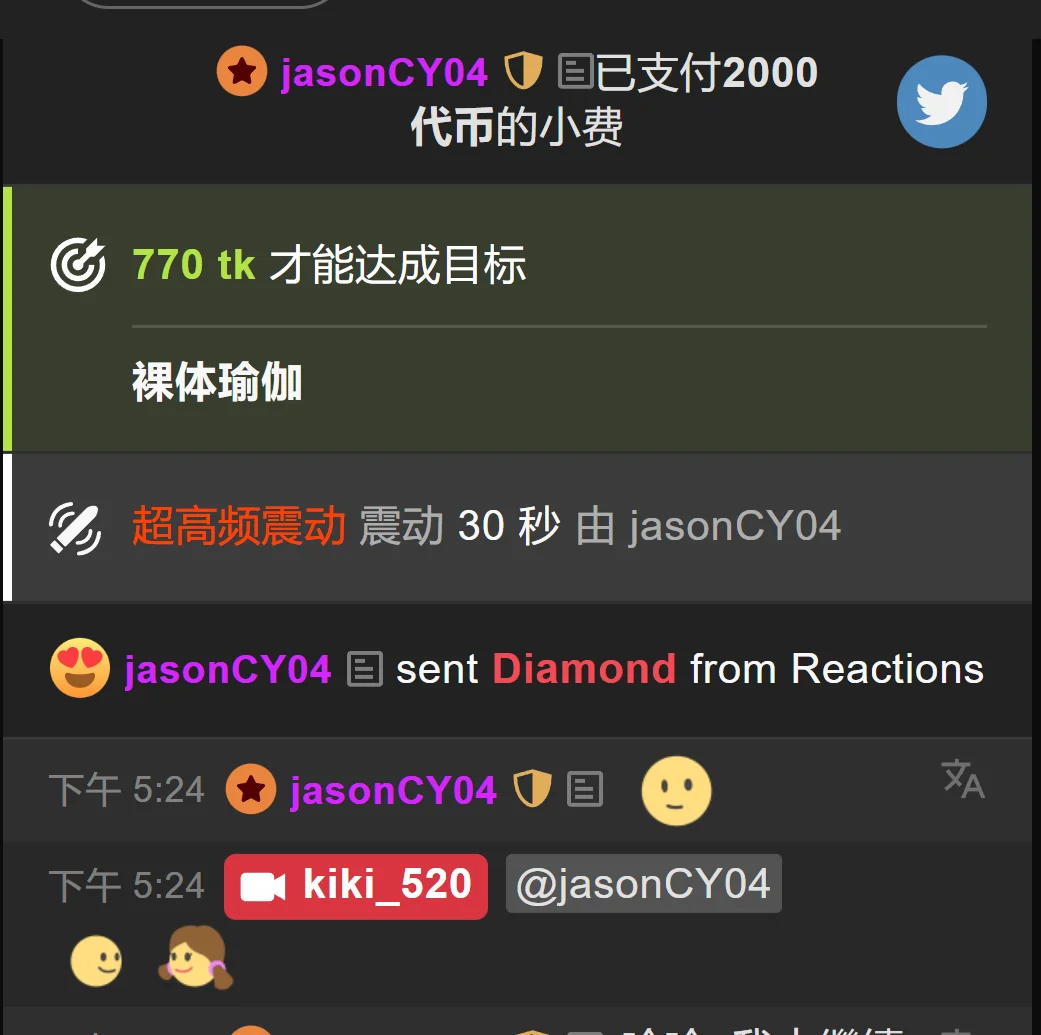The image size is (1041, 1035).
Task: Share the 2000 token tip on Twitter
Action: pos(941,102)
